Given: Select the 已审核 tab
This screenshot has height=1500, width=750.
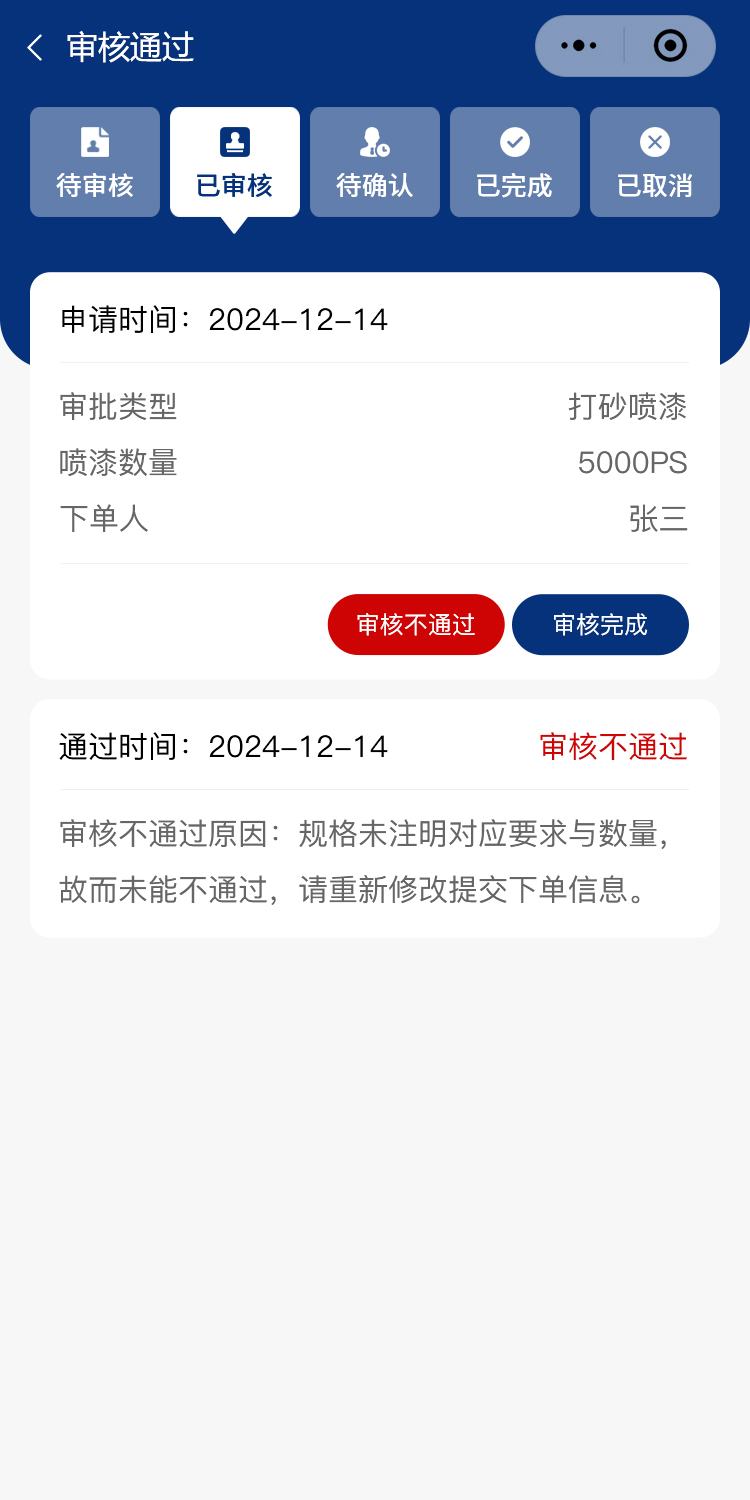Looking at the screenshot, I should [235, 162].
